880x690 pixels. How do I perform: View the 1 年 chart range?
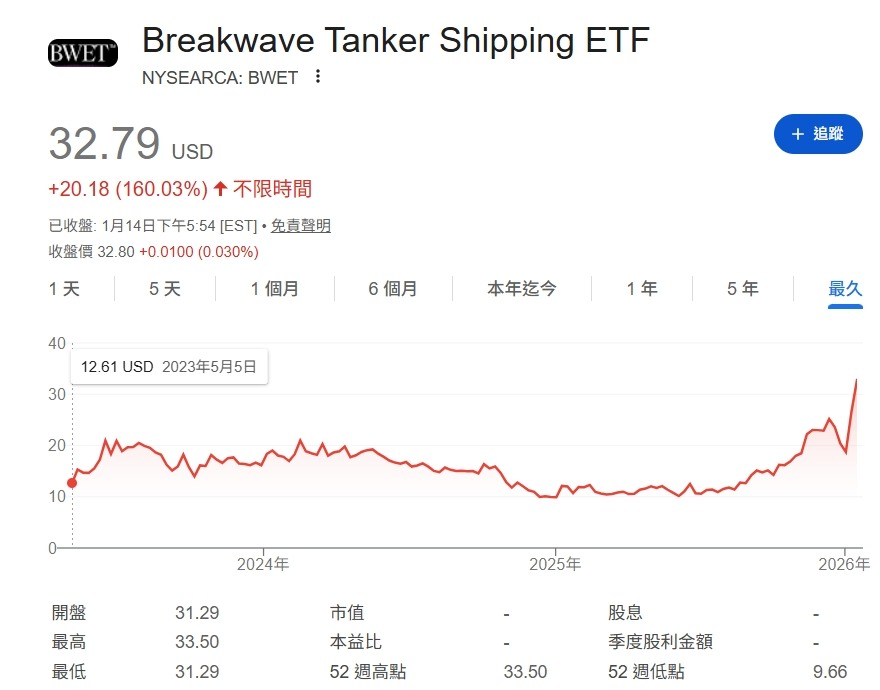(x=641, y=289)
